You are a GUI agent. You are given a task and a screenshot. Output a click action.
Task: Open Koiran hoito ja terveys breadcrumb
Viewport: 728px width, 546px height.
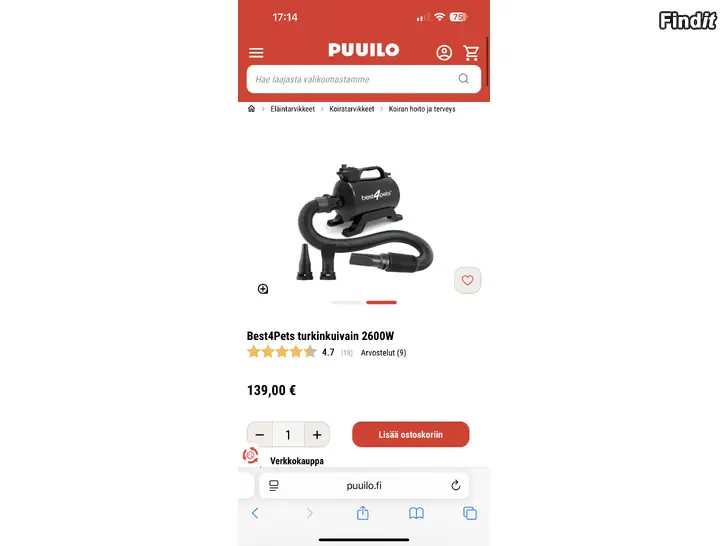[x=422, y=109]
